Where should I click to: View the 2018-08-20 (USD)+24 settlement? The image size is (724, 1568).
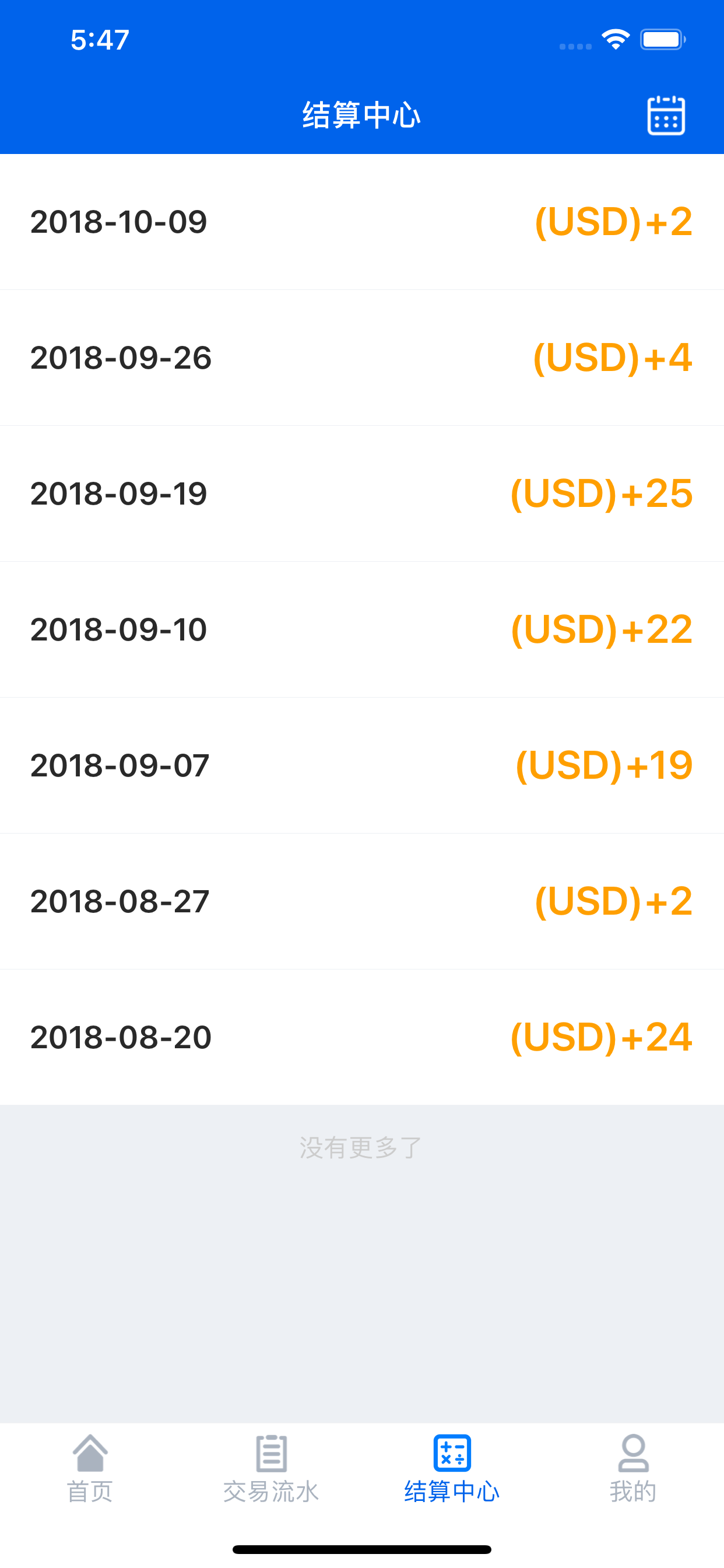point(362,1037)
